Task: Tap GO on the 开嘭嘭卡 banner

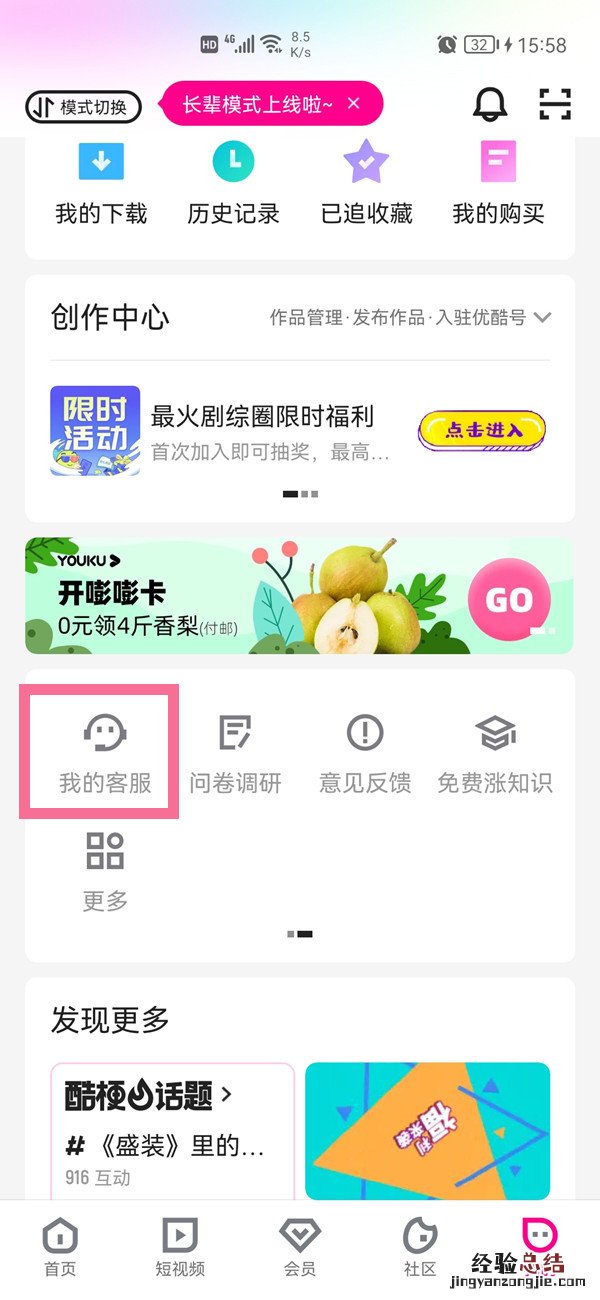Action: 509,599
